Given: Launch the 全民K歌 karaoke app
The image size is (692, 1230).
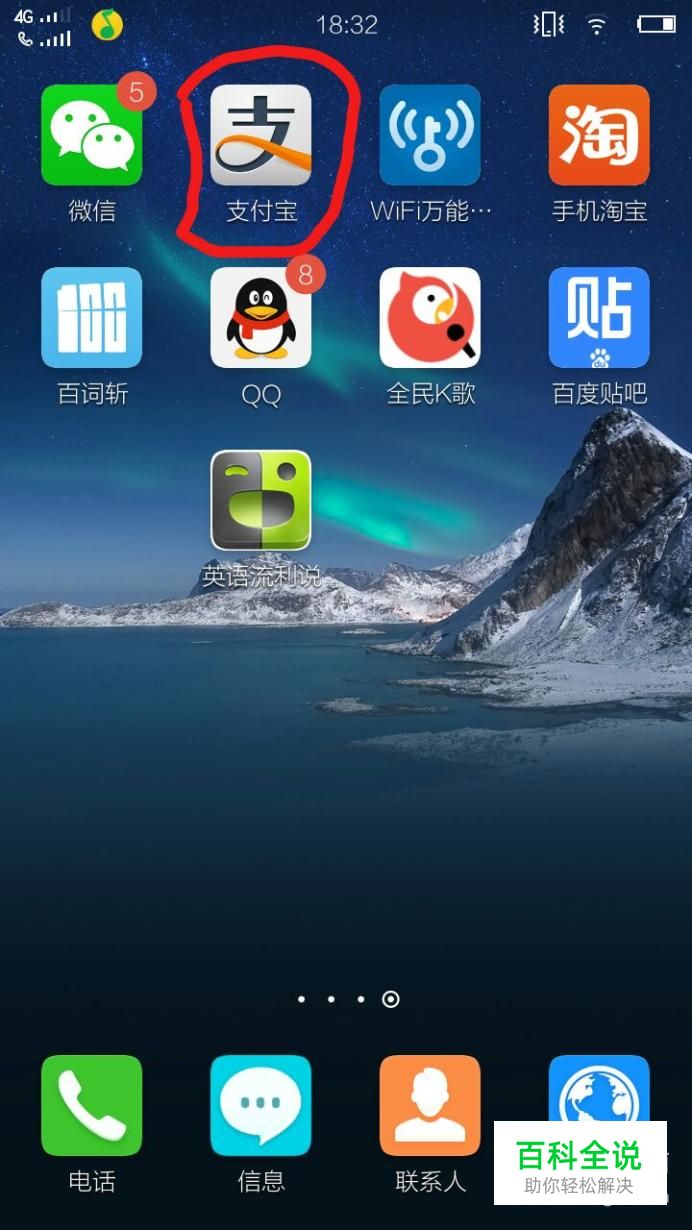Looking at the screenshot, I should coord(430,318).
